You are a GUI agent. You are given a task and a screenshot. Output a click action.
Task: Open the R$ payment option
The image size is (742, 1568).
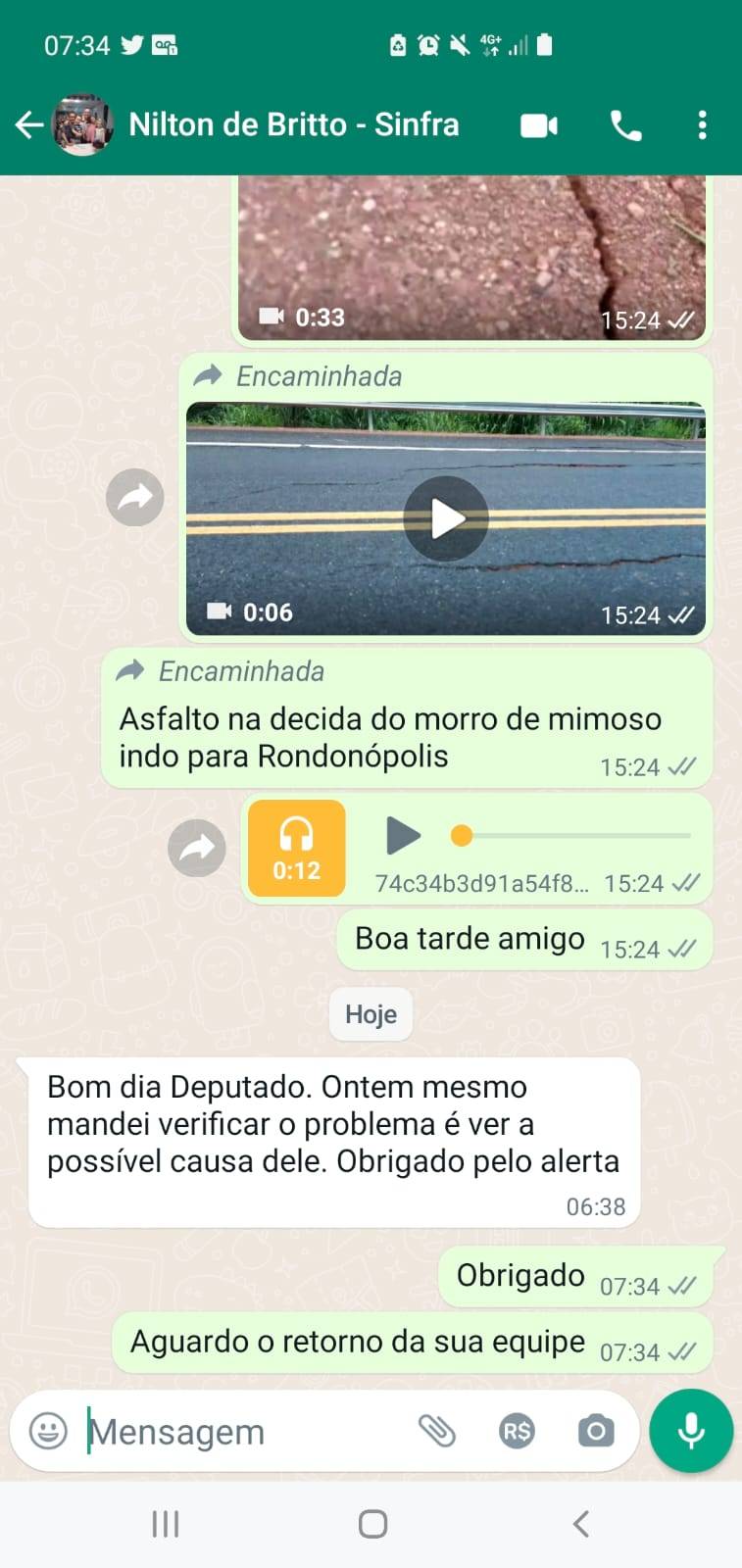click(x=517, y=1431)
